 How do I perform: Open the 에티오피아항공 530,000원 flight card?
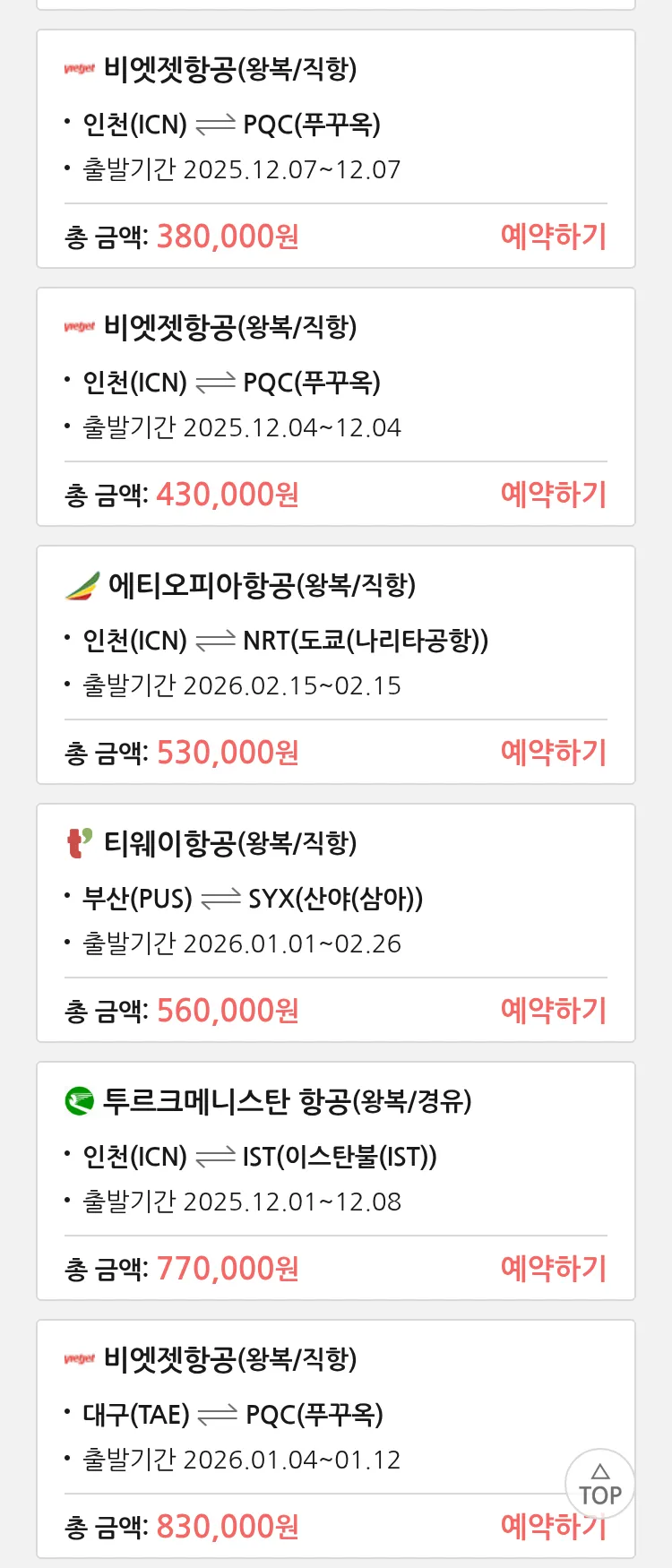point(269,642)
